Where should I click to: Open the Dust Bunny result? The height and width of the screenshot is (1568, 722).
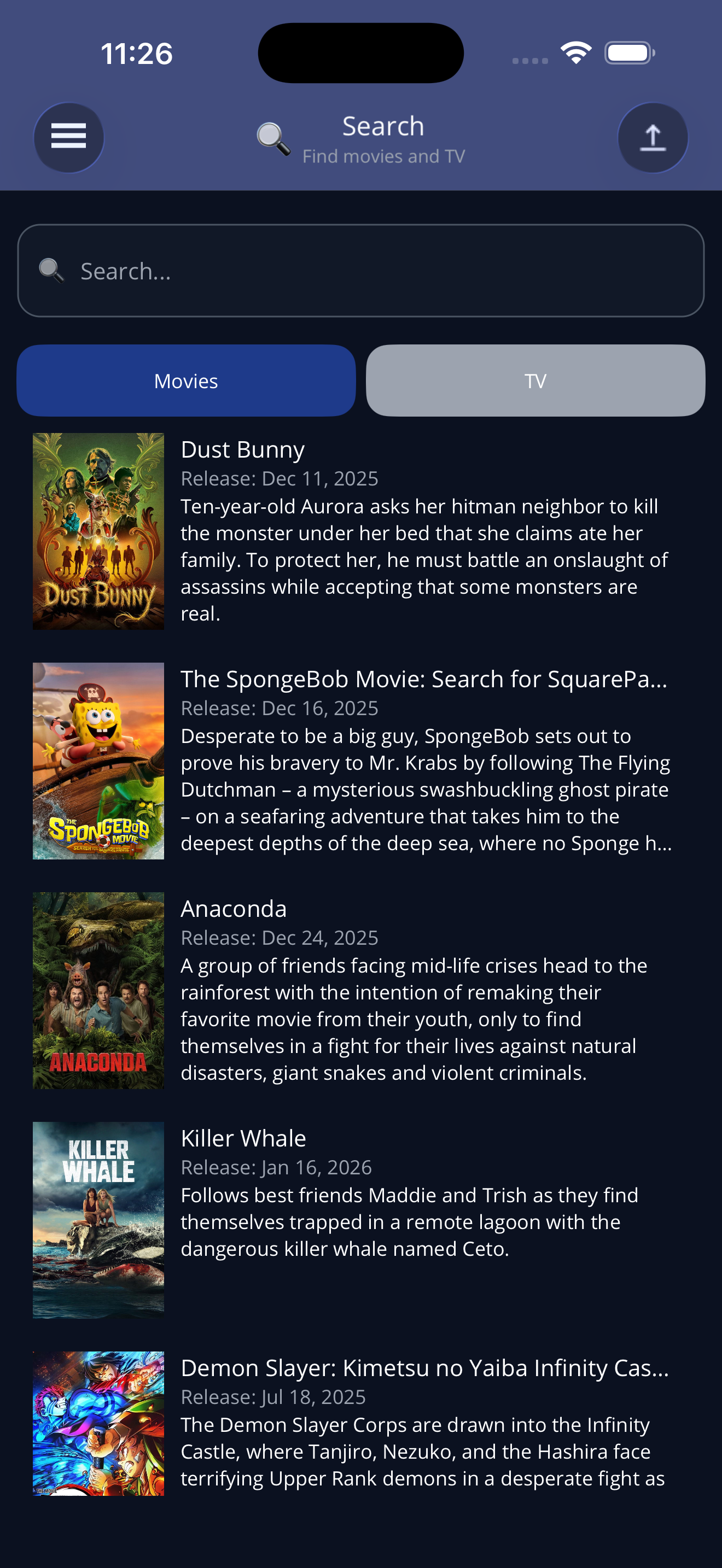(x=360, y=531)
